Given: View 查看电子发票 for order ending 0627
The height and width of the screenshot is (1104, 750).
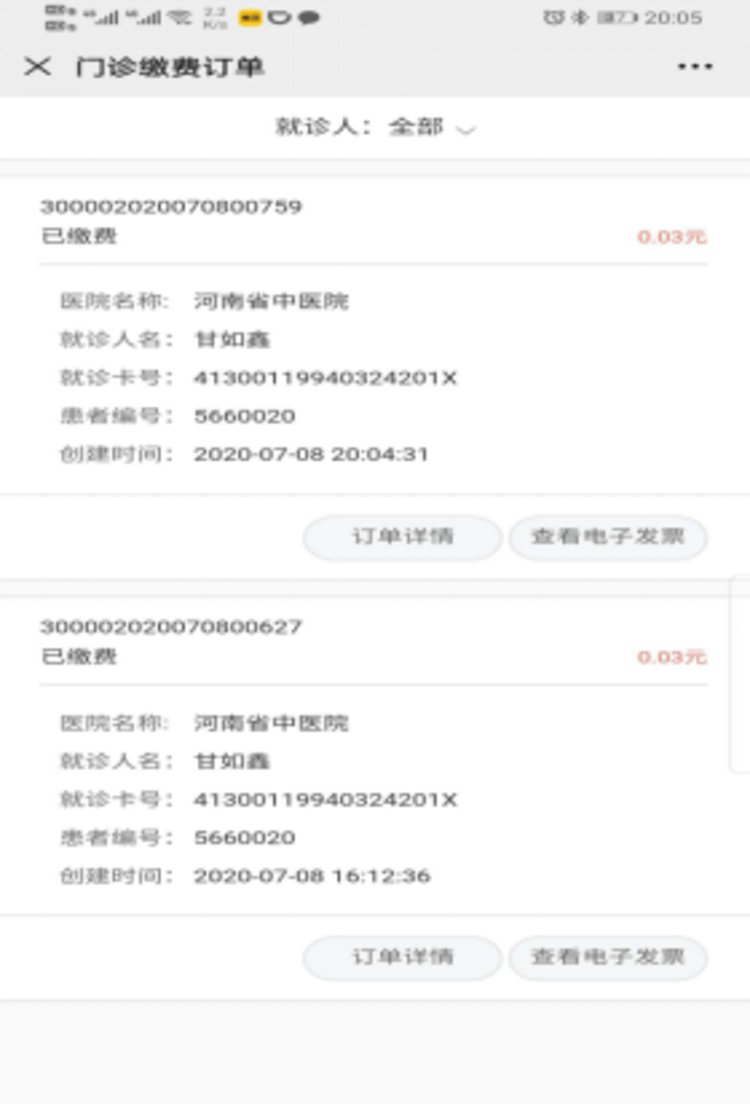Looking at the screenshot, I should [x=607, y=958].
